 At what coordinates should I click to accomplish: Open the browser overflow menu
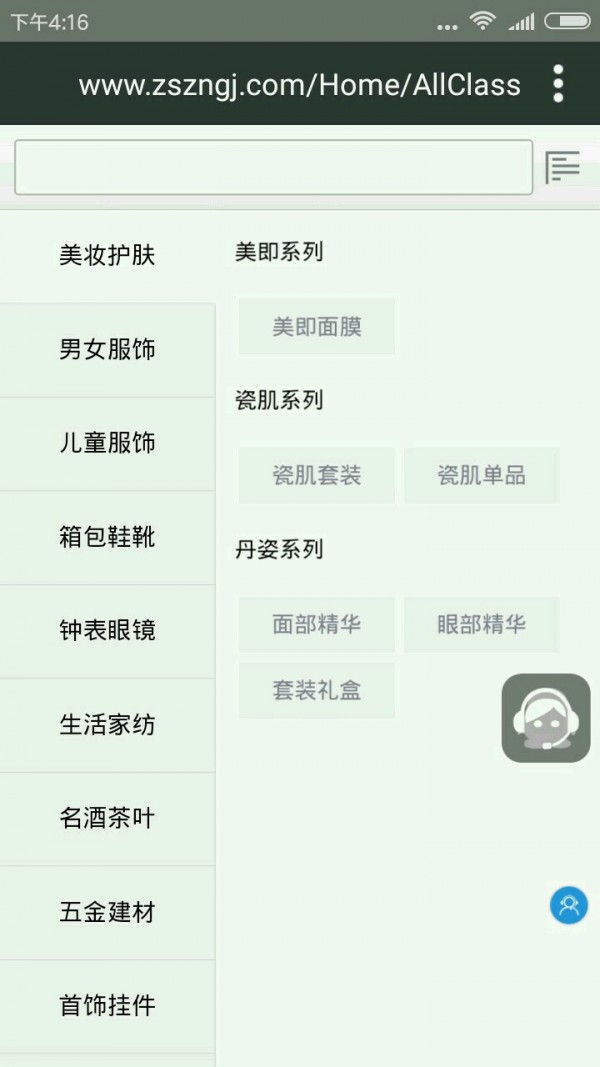click(x=558, y=85)
